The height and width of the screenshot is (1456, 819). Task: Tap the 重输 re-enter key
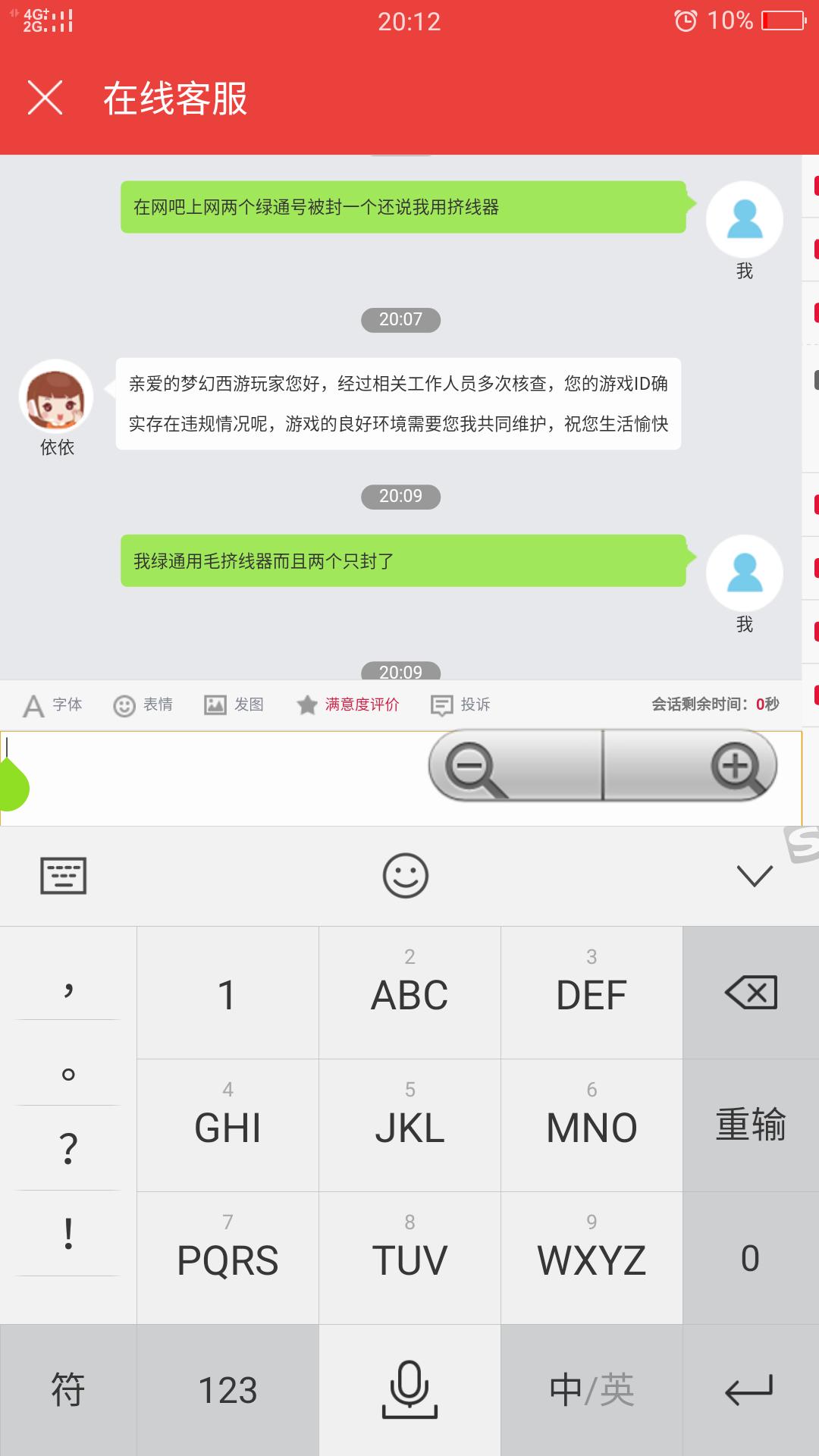[x=751, y=1125]
